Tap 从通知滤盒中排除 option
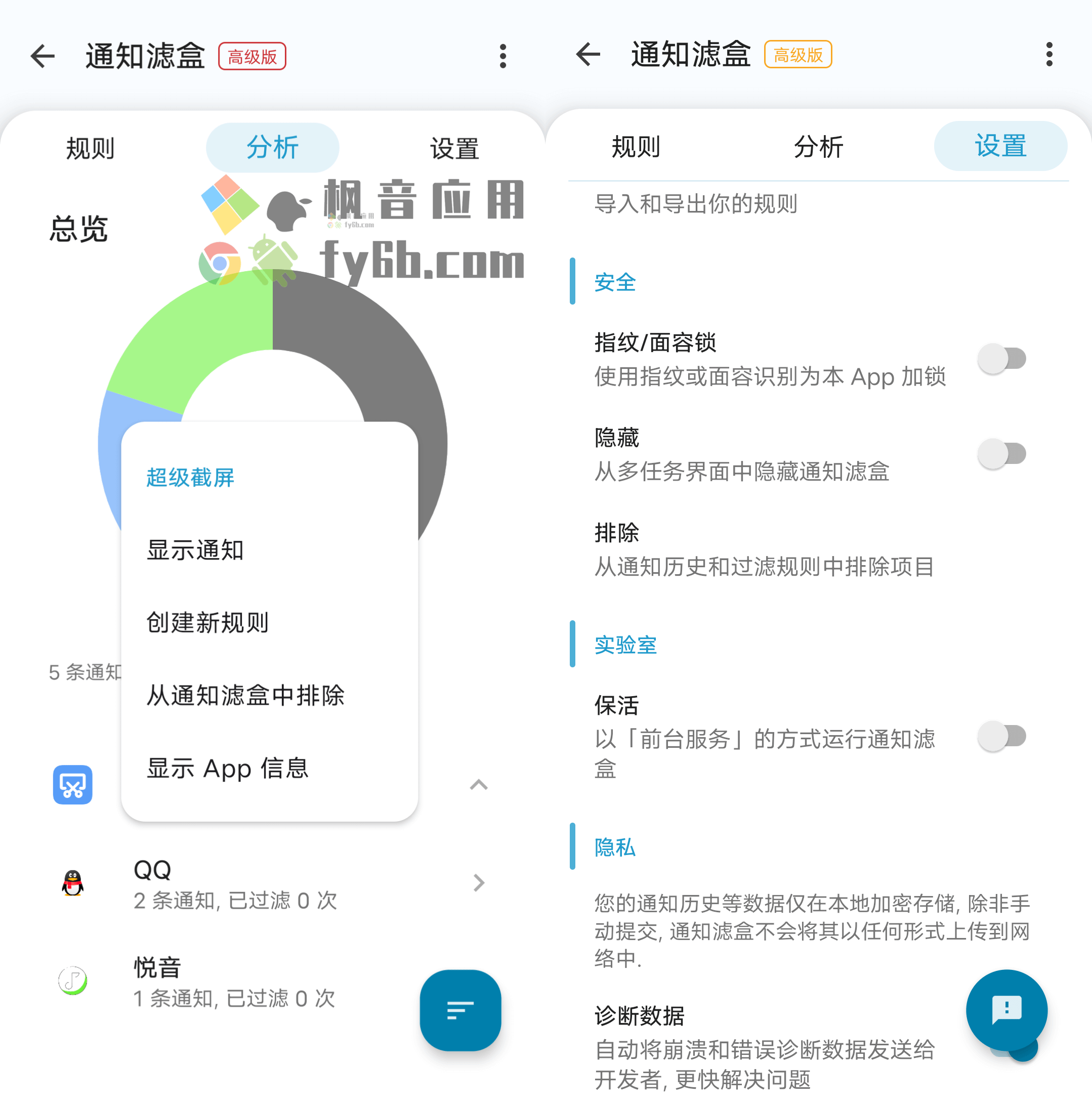The width and height of the screenshot is (1092, 1107). point(245,696)
